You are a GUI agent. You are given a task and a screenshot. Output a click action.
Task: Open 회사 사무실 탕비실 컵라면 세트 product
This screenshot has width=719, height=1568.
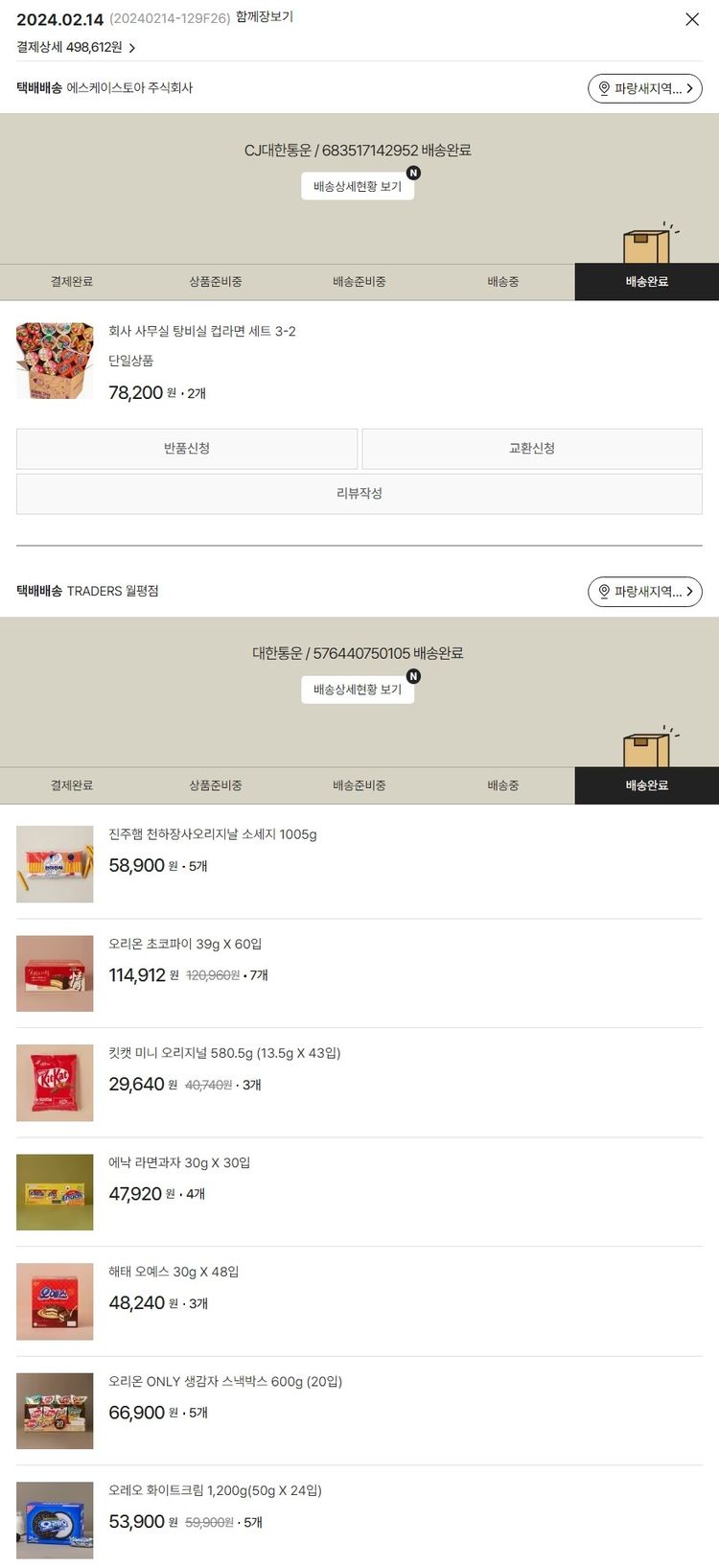click(201, 331)
